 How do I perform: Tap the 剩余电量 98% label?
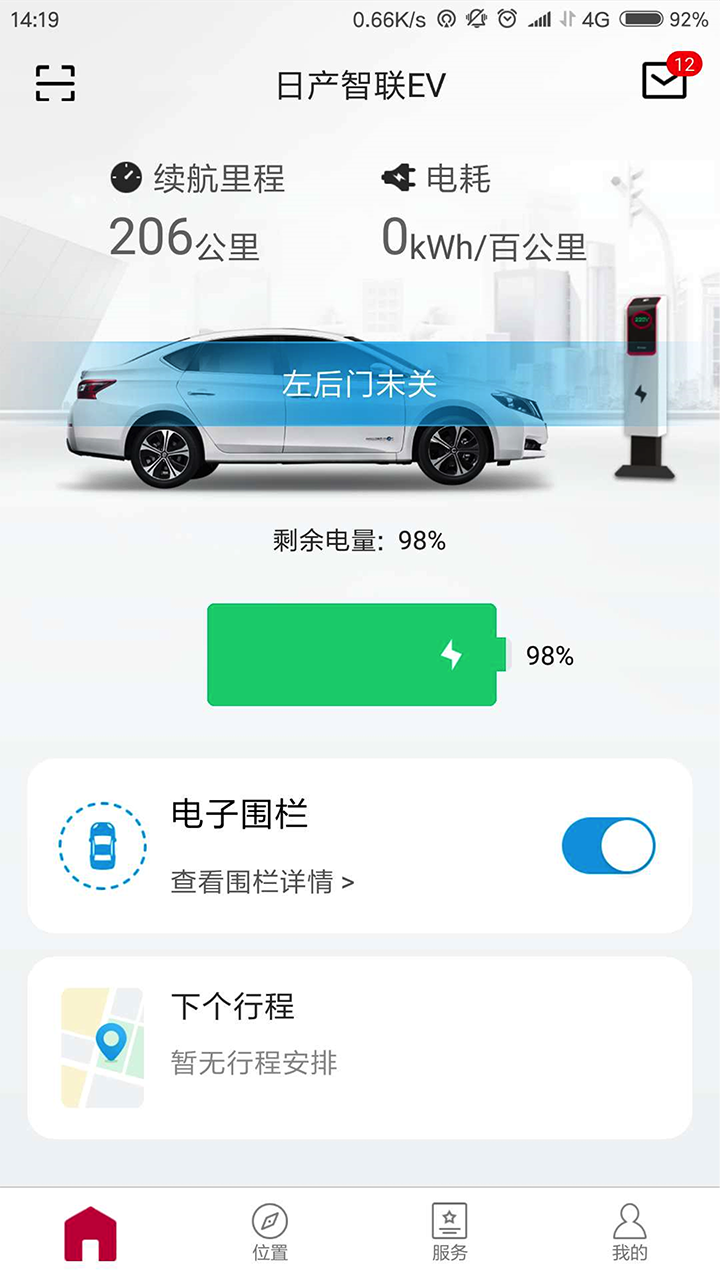click(x=360, y=540)
